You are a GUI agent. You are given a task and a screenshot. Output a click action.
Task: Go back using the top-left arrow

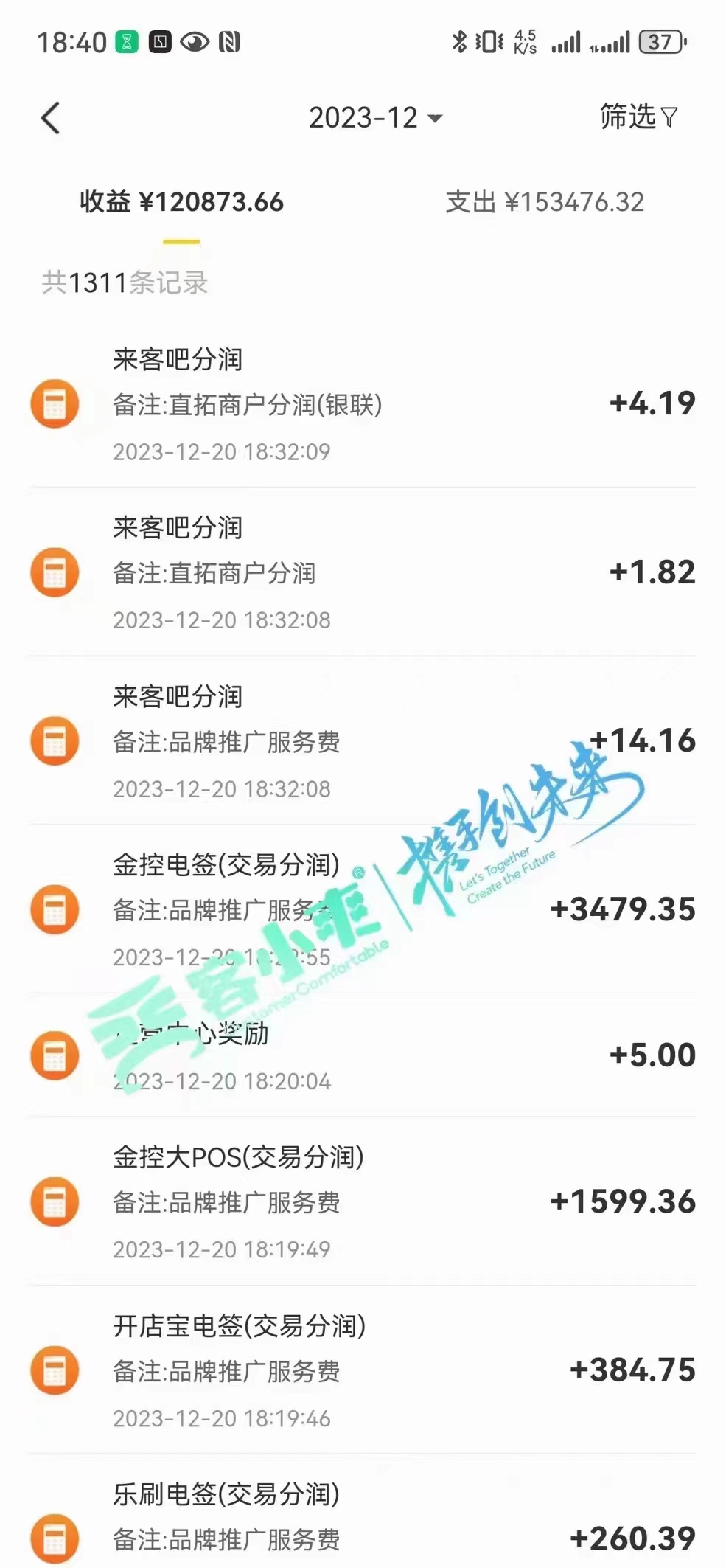point(50,118)
